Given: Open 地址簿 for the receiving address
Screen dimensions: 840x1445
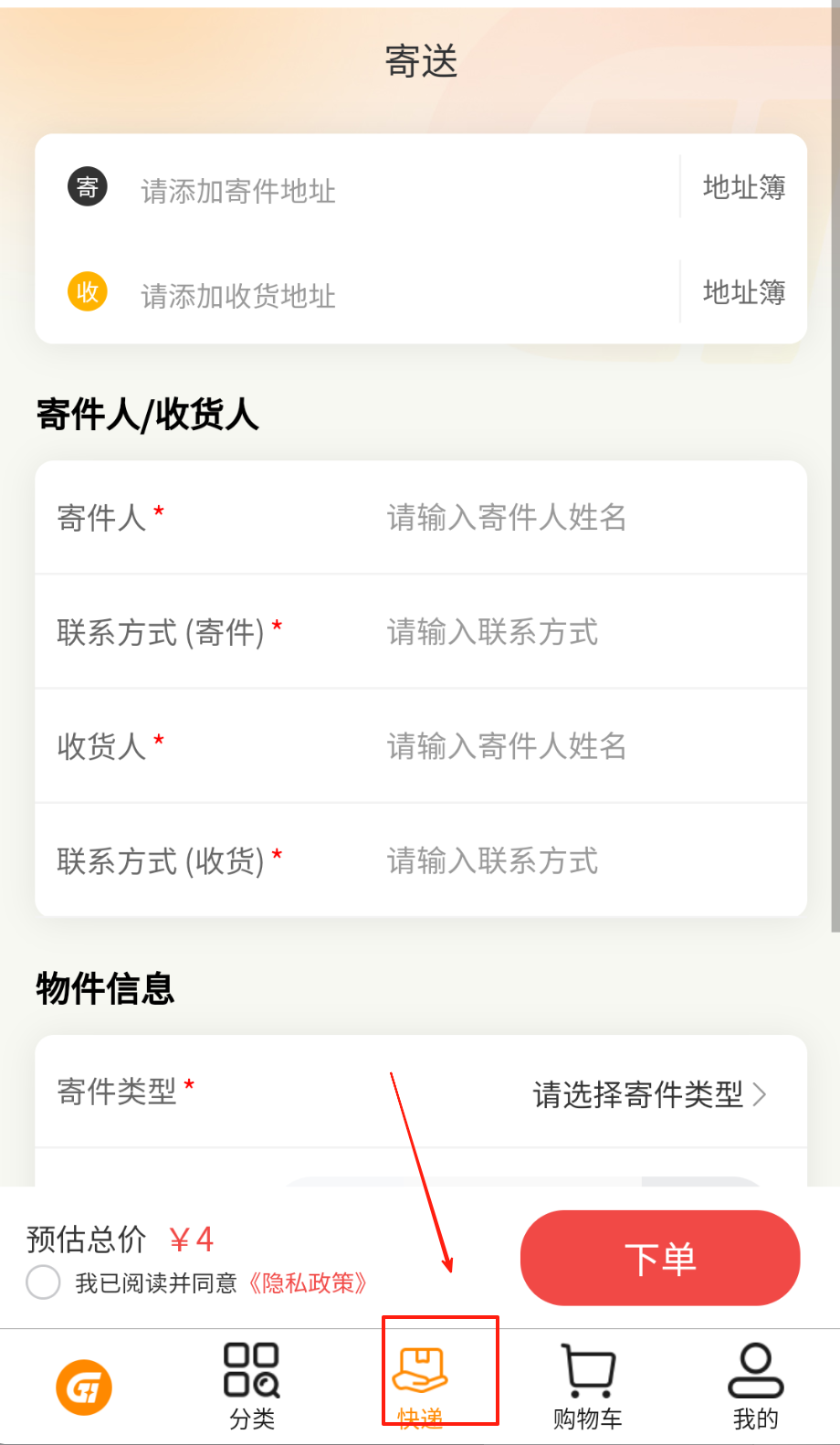Looking at the screenshot, I should click(743, 292).
